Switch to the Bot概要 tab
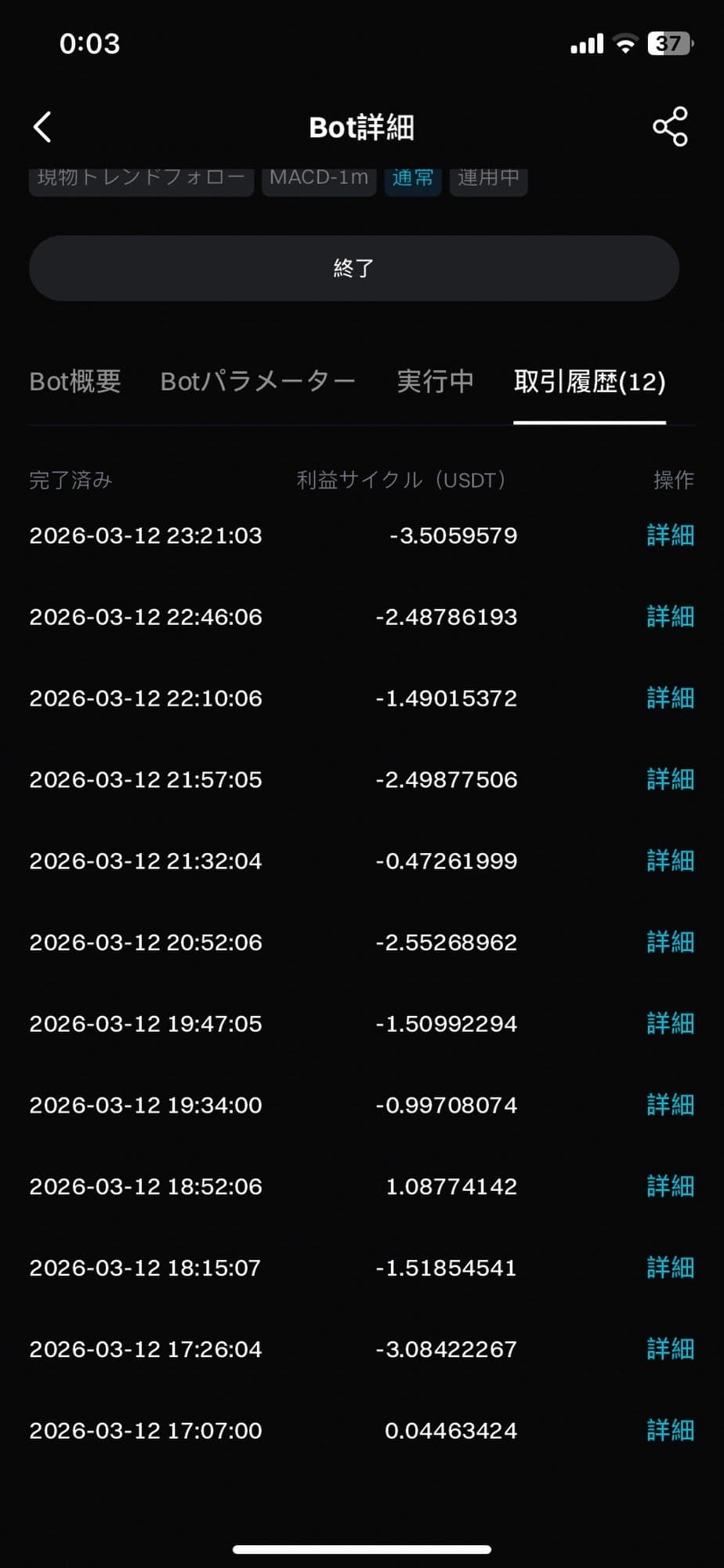 (75, 382)
